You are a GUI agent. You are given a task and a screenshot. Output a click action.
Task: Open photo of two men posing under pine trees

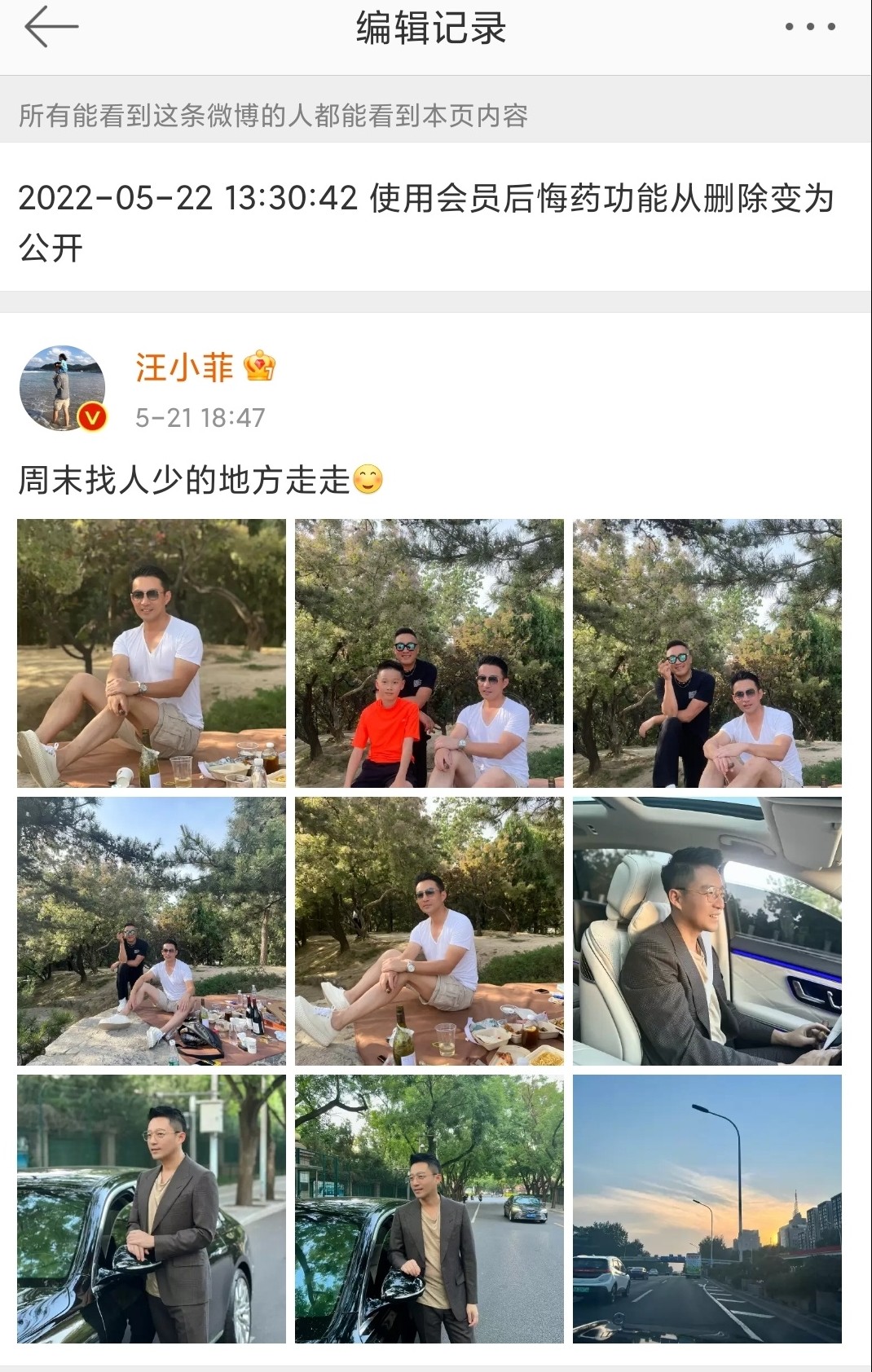707,653
